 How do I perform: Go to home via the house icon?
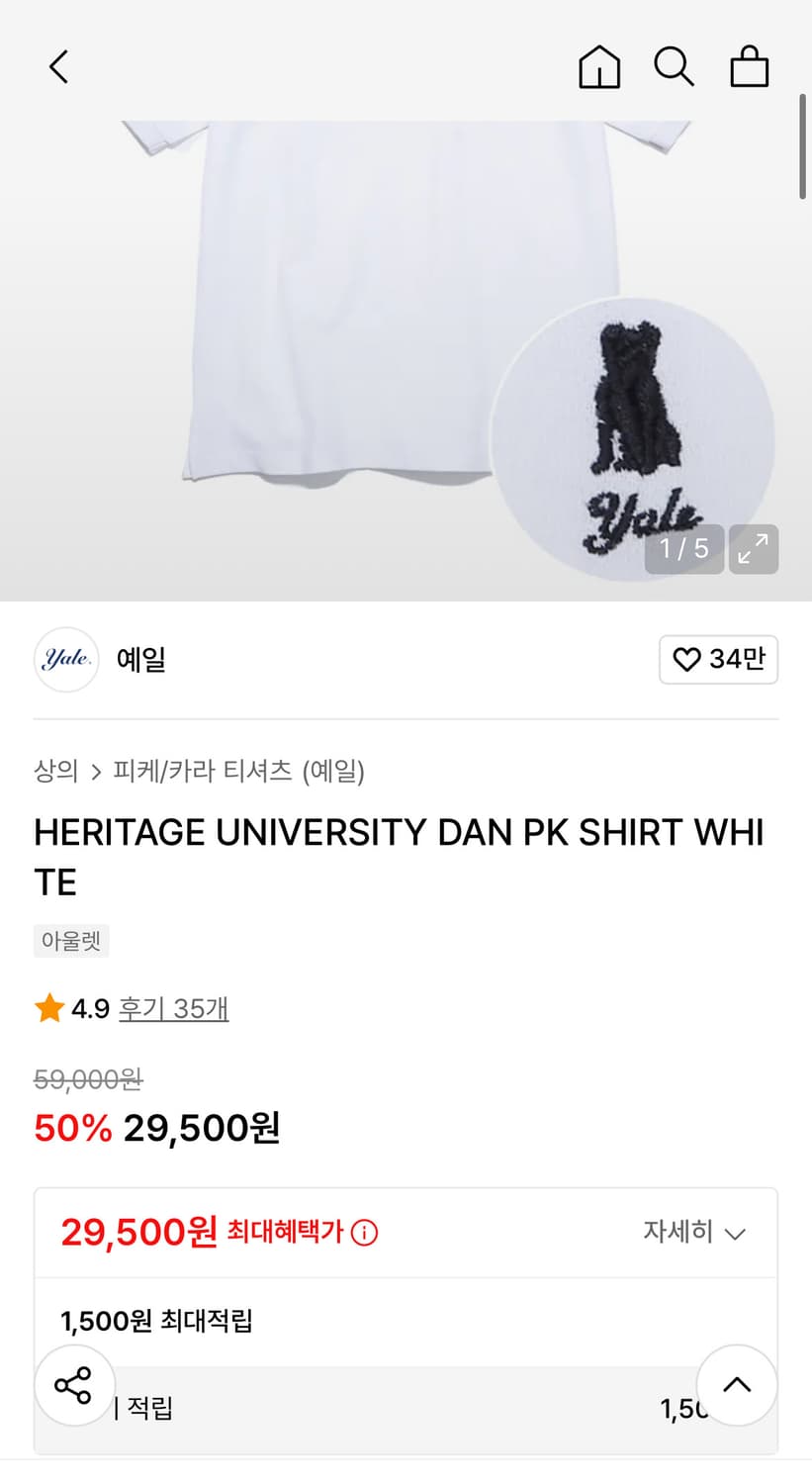[598, 66]
